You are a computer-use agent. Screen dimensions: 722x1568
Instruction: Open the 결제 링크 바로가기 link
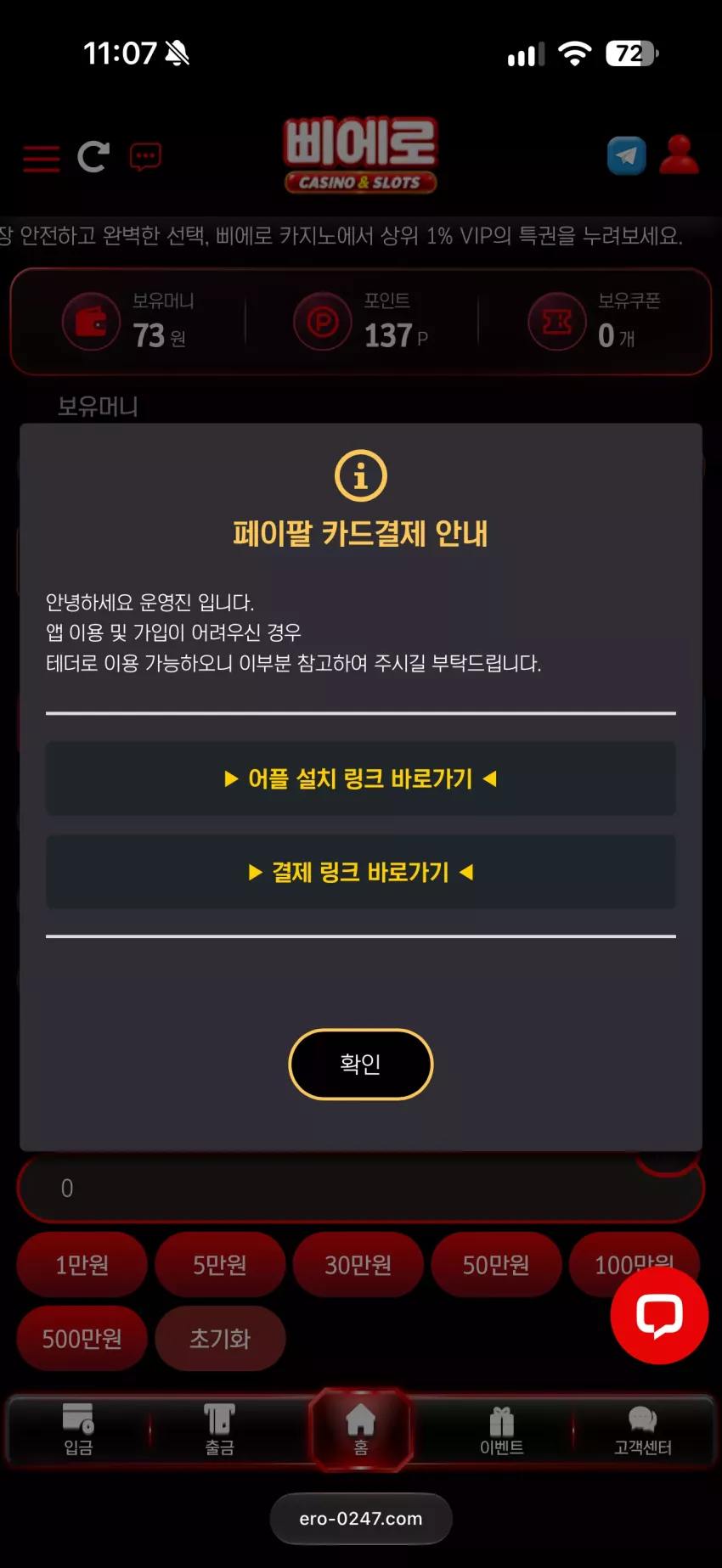[361, 872]
